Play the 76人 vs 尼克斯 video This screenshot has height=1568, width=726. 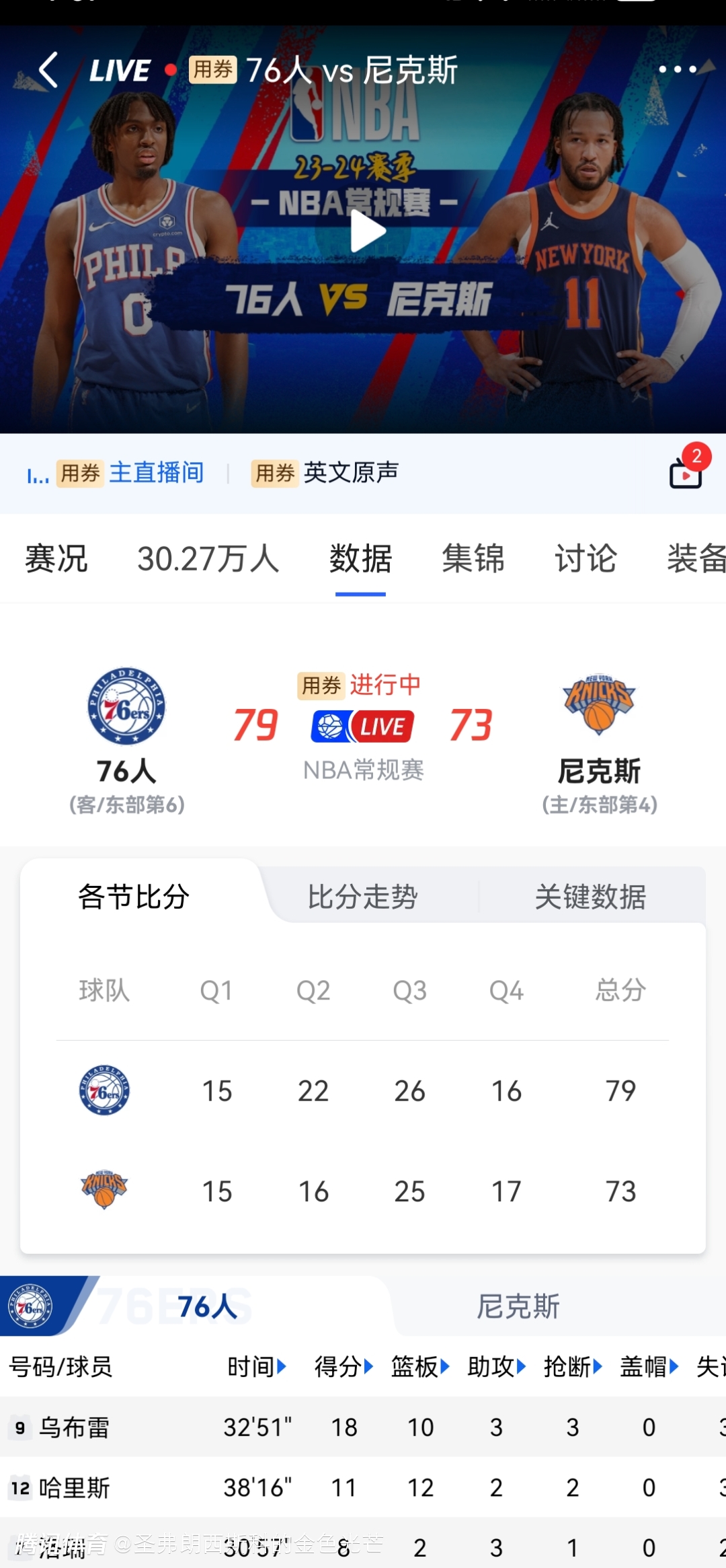pyautogui.click(x=368, y=231)
